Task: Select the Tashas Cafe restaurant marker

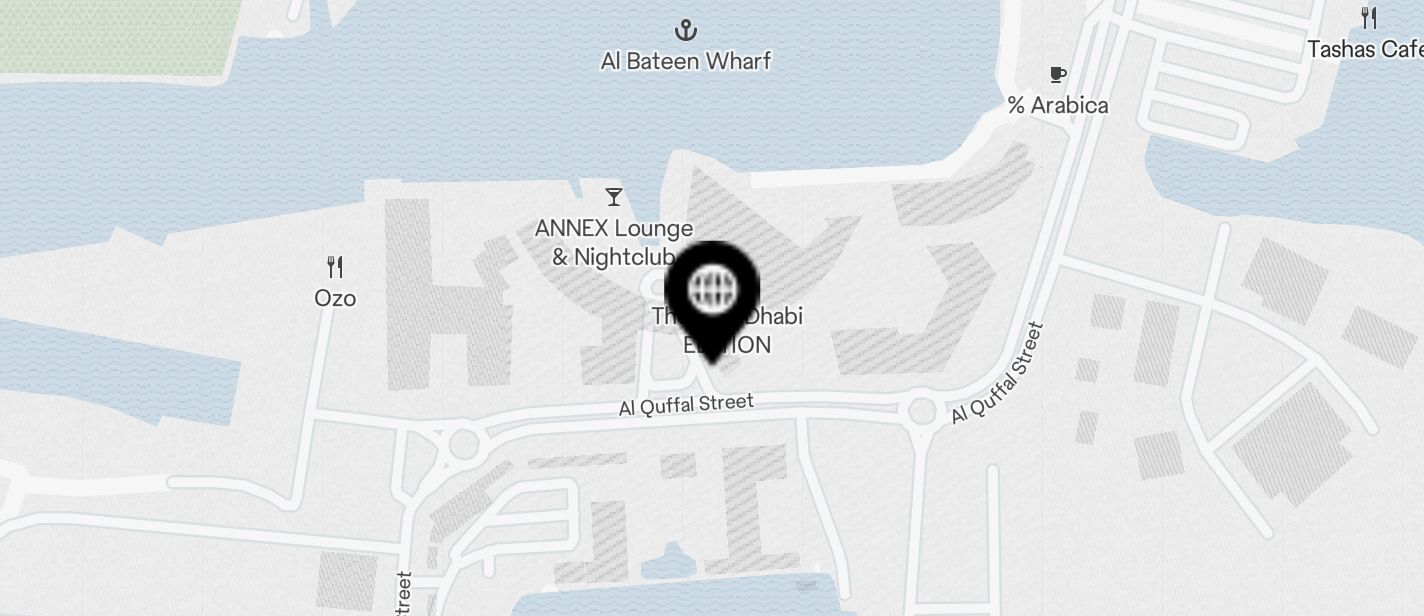Action: click(x=1369, y=18)
